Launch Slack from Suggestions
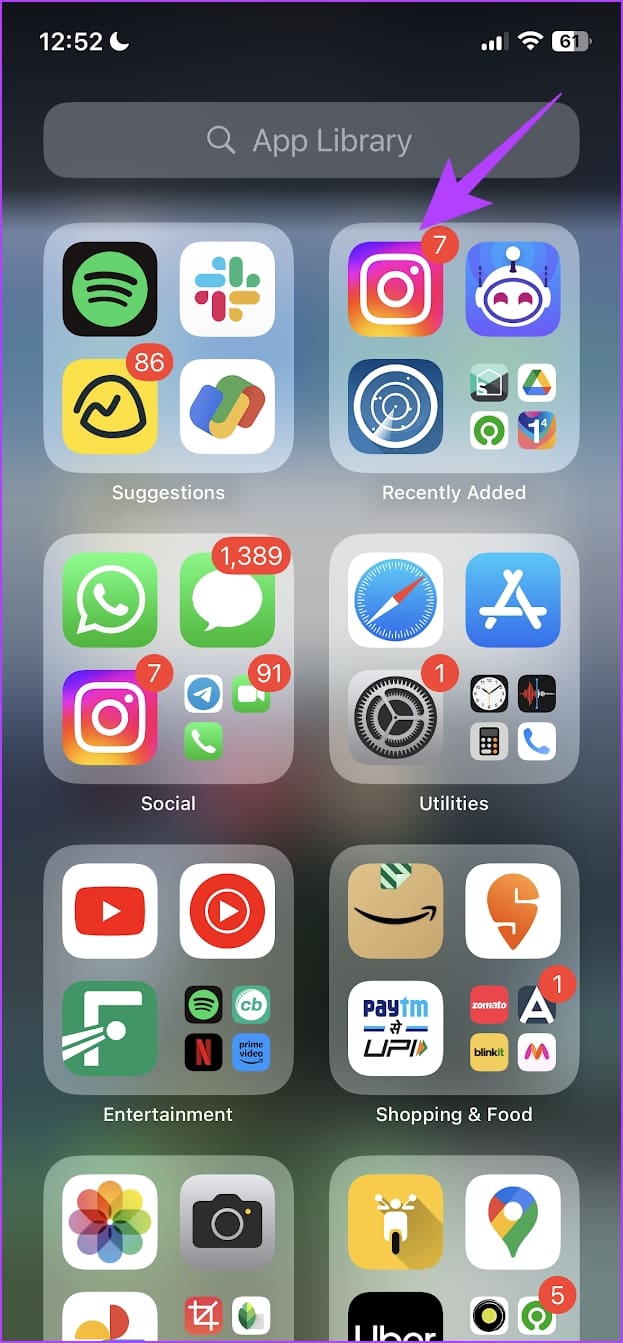The height and width of the screenshot is (1343, 623). tap(227, 289)
